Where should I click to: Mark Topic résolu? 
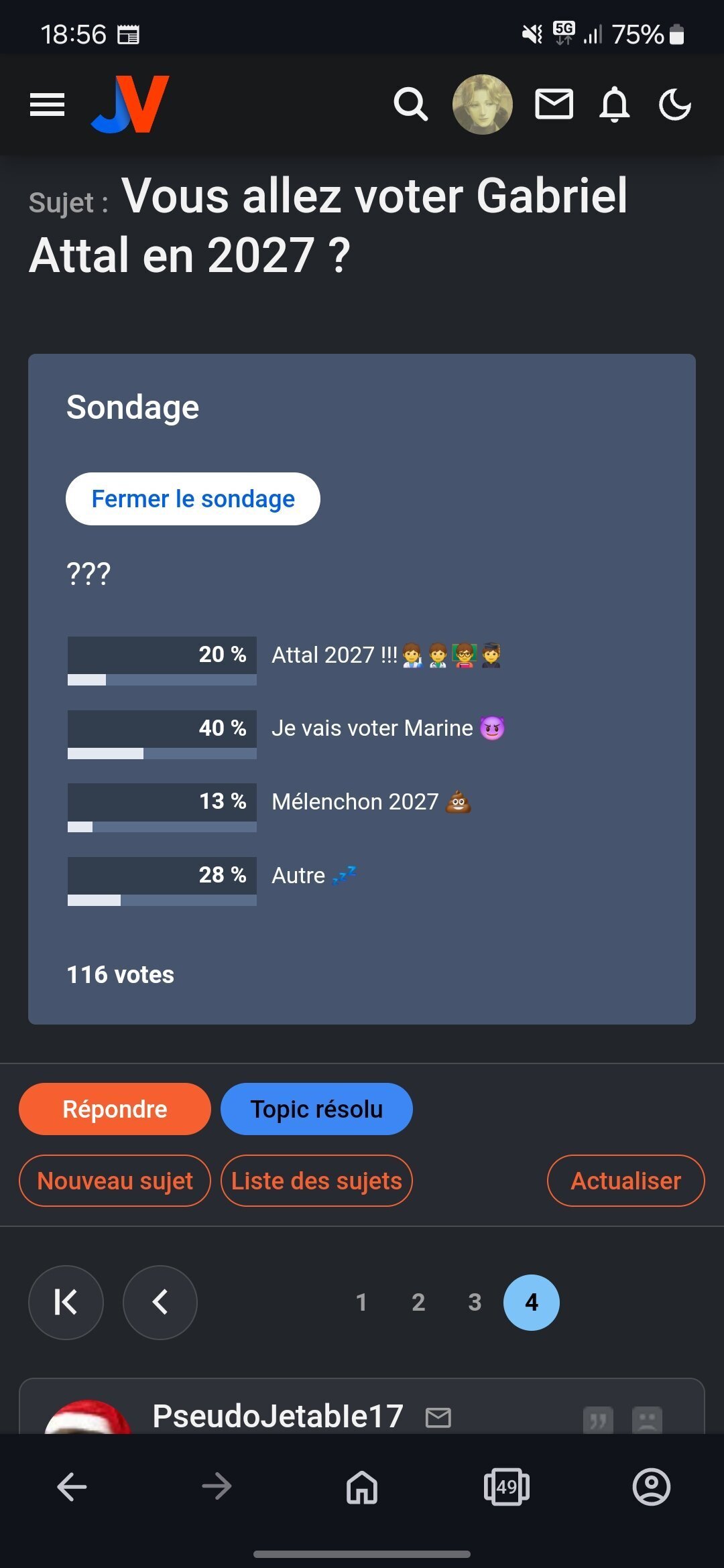316,1109
